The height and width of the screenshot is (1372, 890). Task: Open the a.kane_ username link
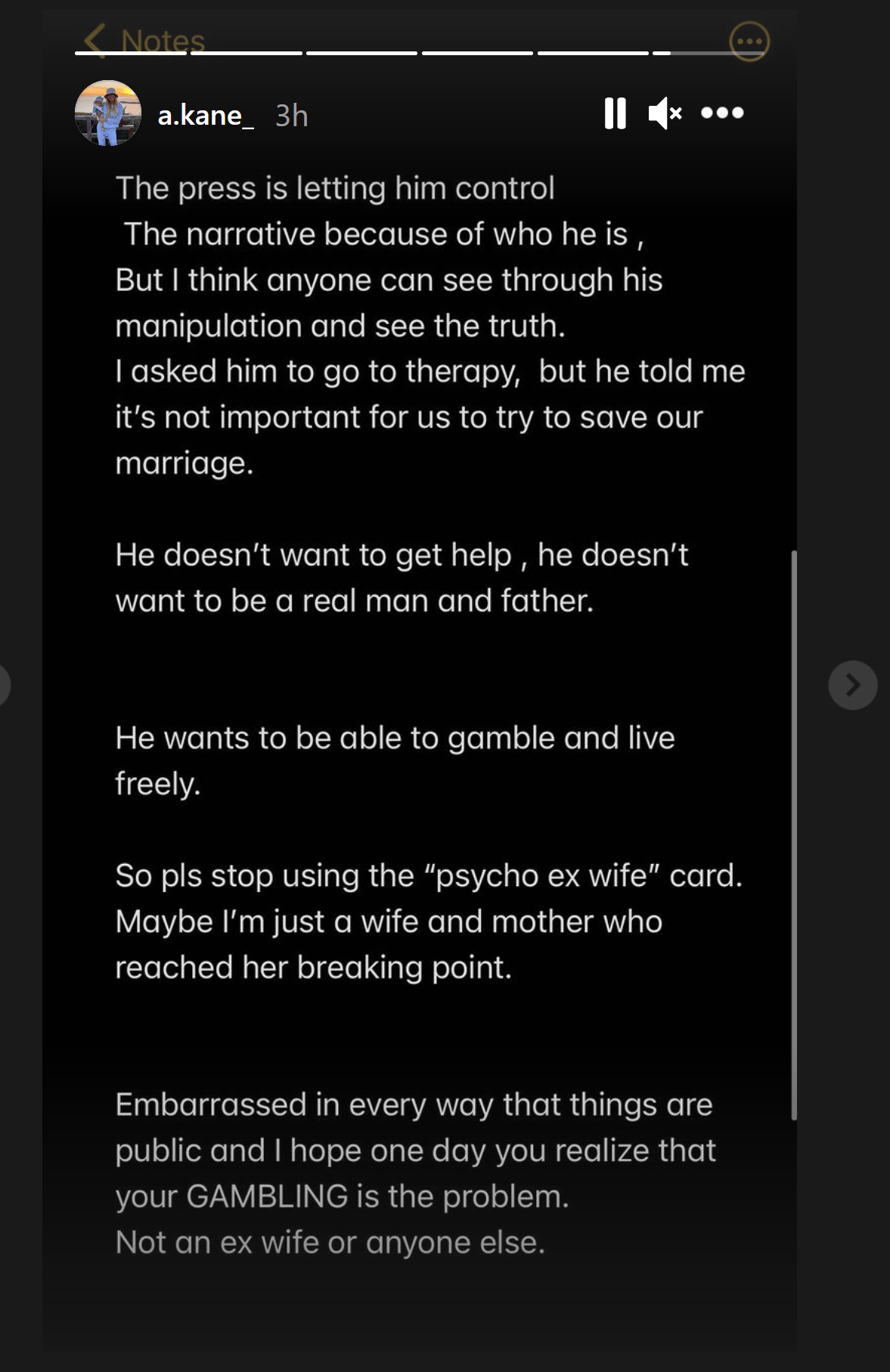pyautogui.click(x=205, y=116)
